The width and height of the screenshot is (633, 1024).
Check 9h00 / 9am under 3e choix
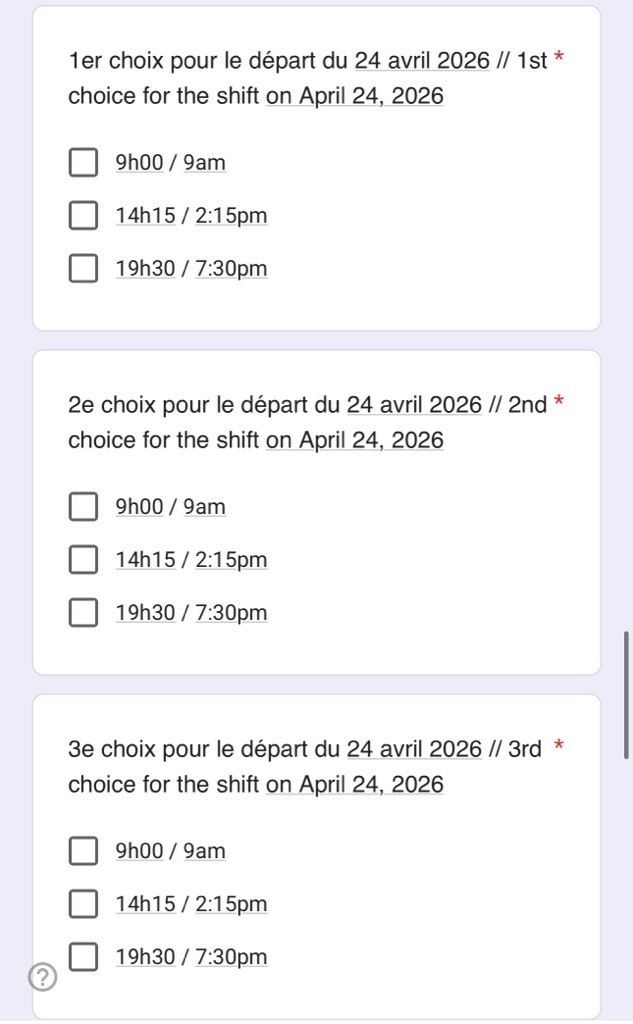83,851
